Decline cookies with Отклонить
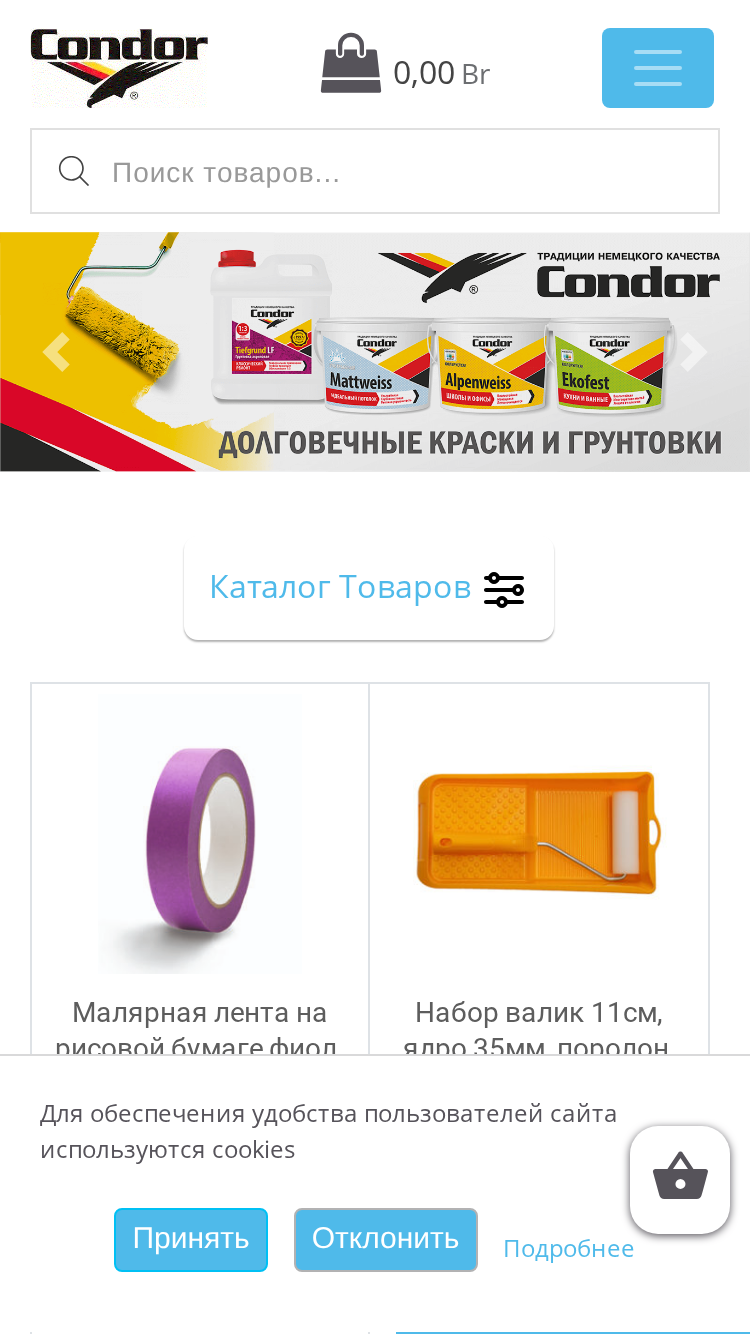750x1334 pixels. tap(386, 1240)
